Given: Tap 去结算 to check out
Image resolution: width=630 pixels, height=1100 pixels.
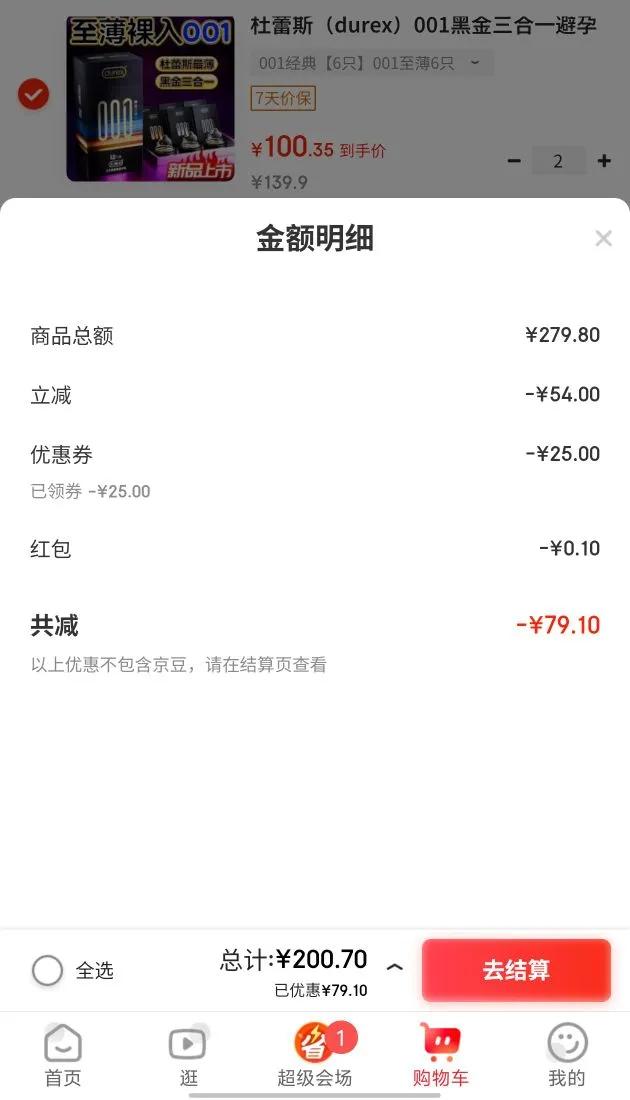Looking at the screenshot, I should tap(516, 970).
